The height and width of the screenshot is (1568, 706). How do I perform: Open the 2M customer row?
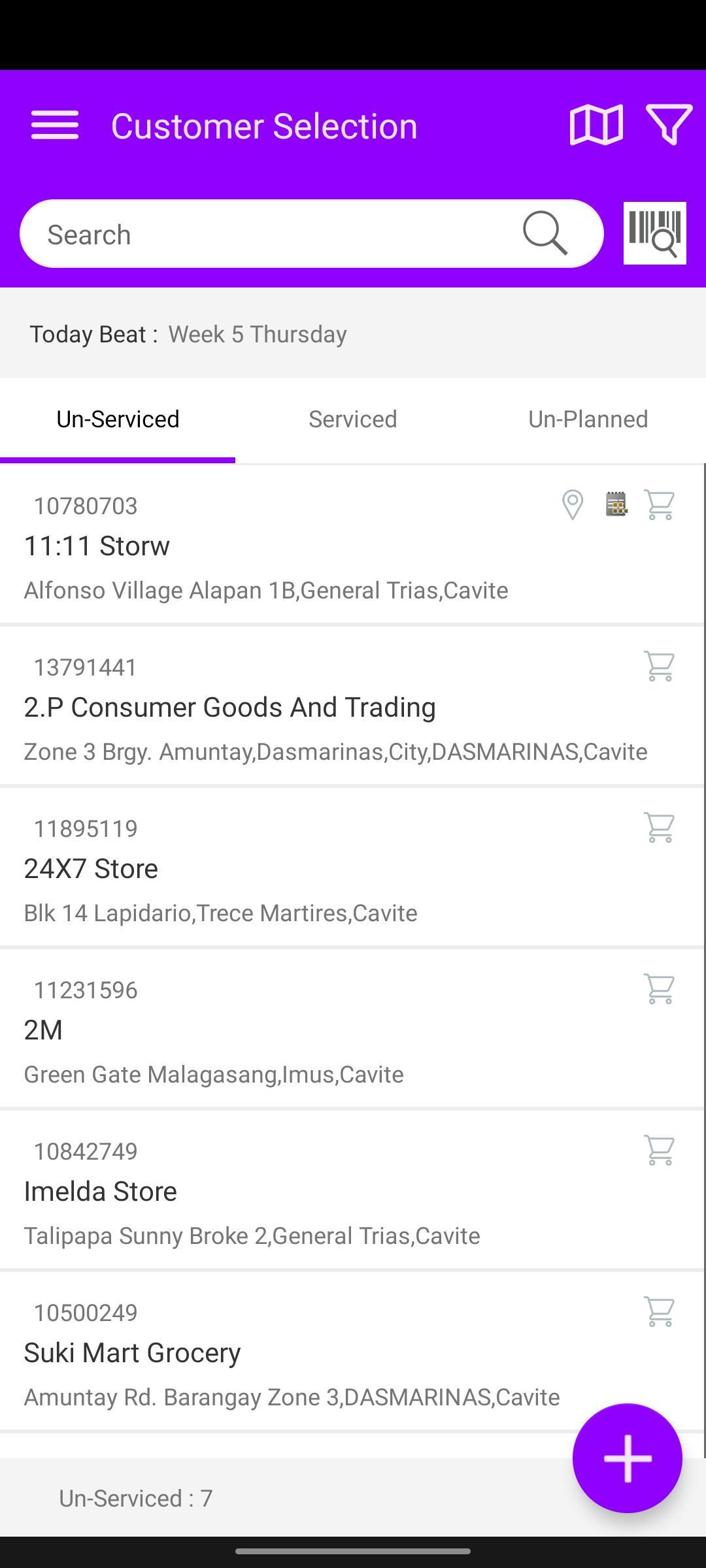(352, 1029)
